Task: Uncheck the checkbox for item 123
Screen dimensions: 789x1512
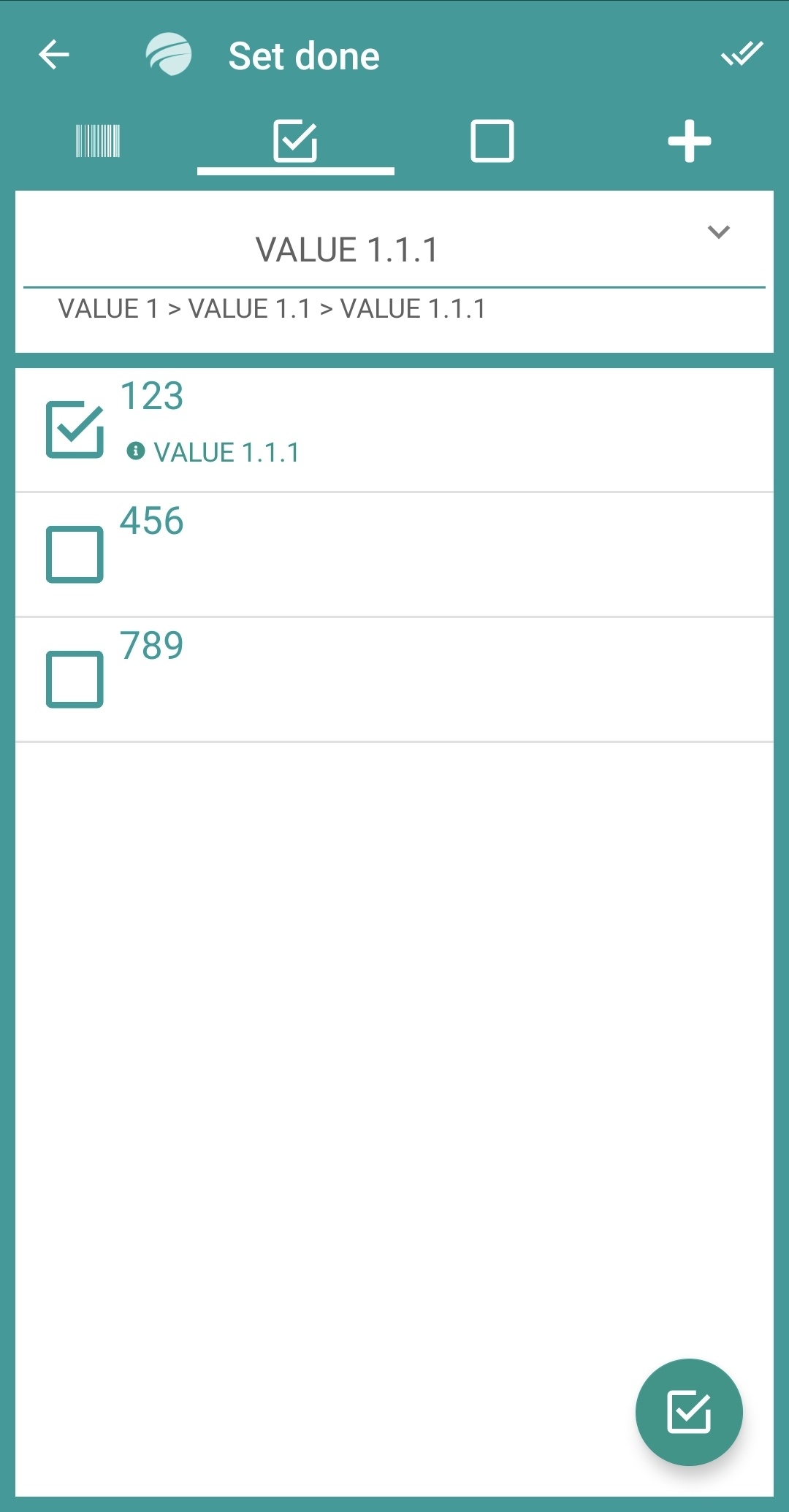Action: pos(75,429)
